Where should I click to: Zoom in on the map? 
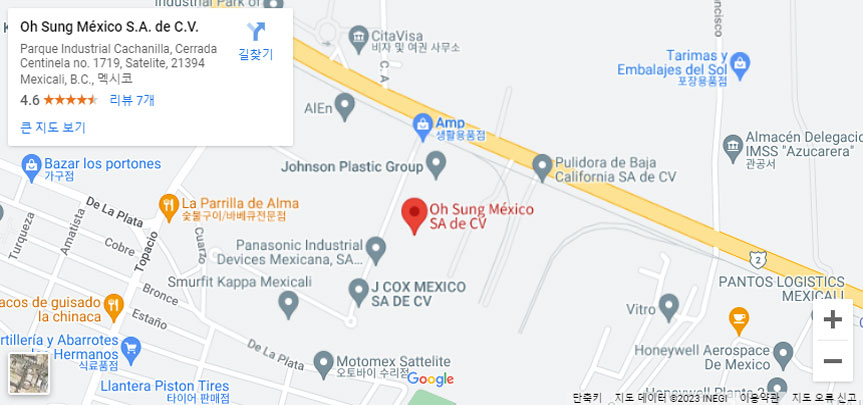point(832,320)
